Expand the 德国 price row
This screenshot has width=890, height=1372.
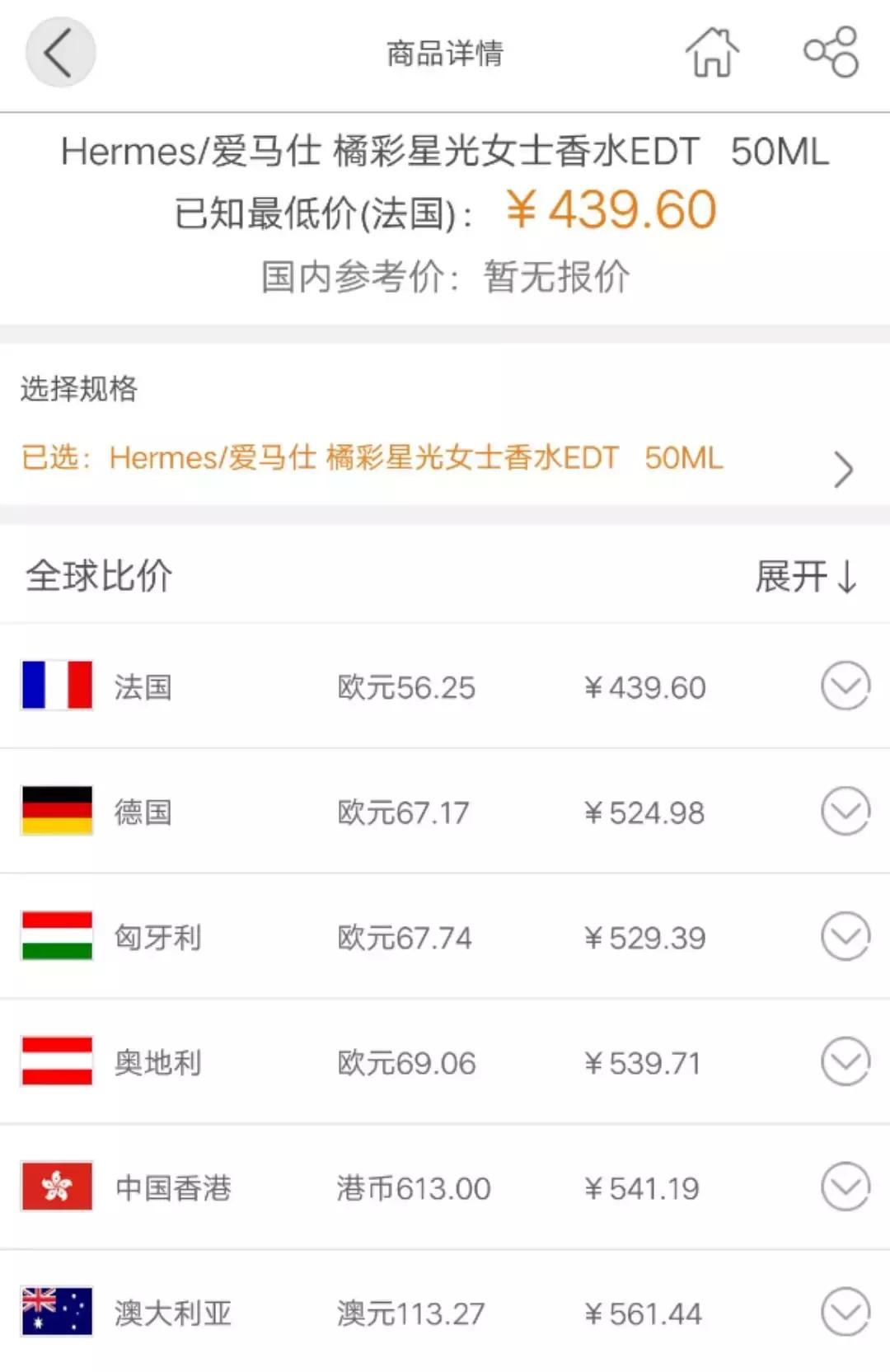click(845, 811)
